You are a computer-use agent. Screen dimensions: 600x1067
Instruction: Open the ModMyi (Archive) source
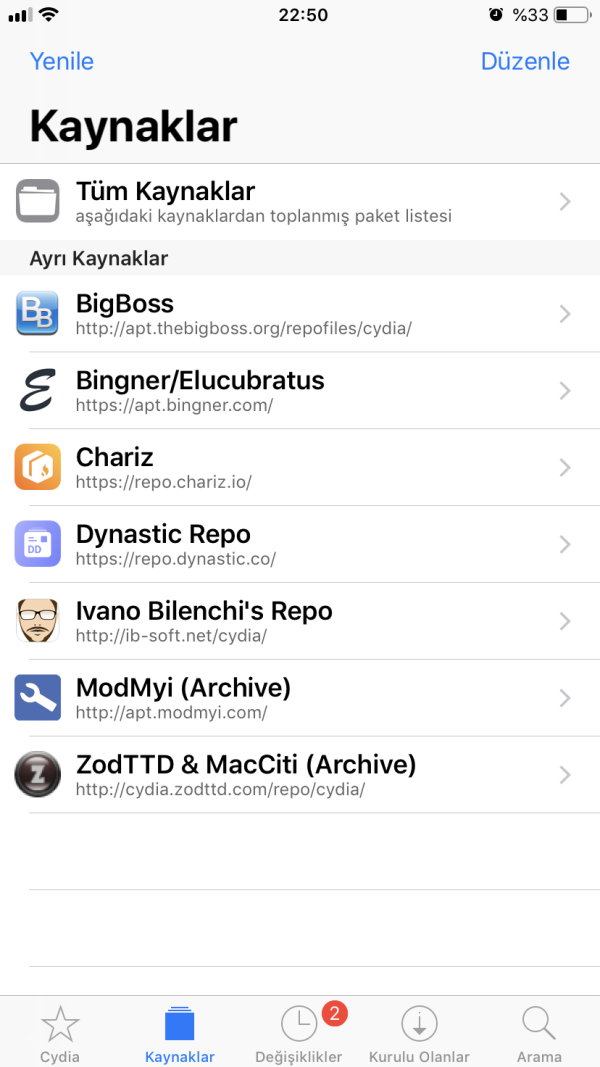tap(300, 698)
